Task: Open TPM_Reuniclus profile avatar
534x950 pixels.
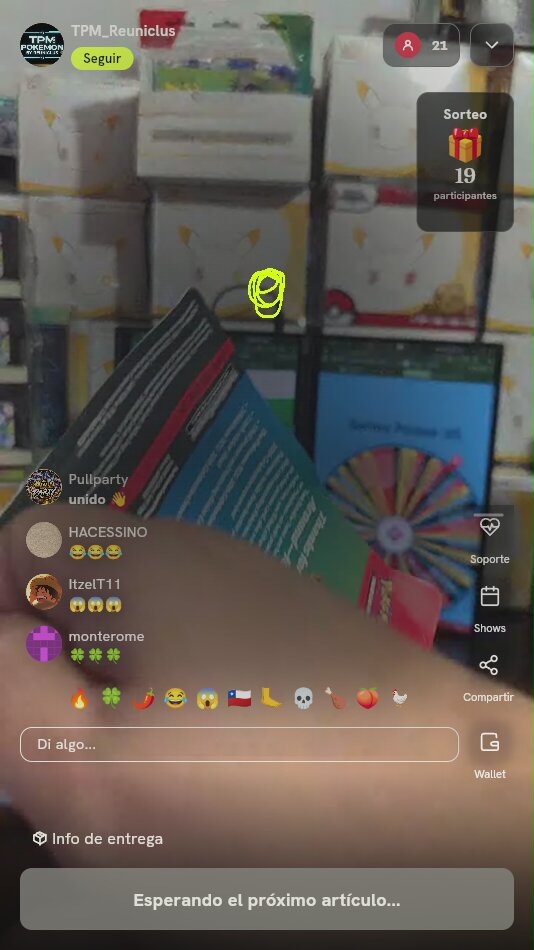Action: click(x=42, y=45)
